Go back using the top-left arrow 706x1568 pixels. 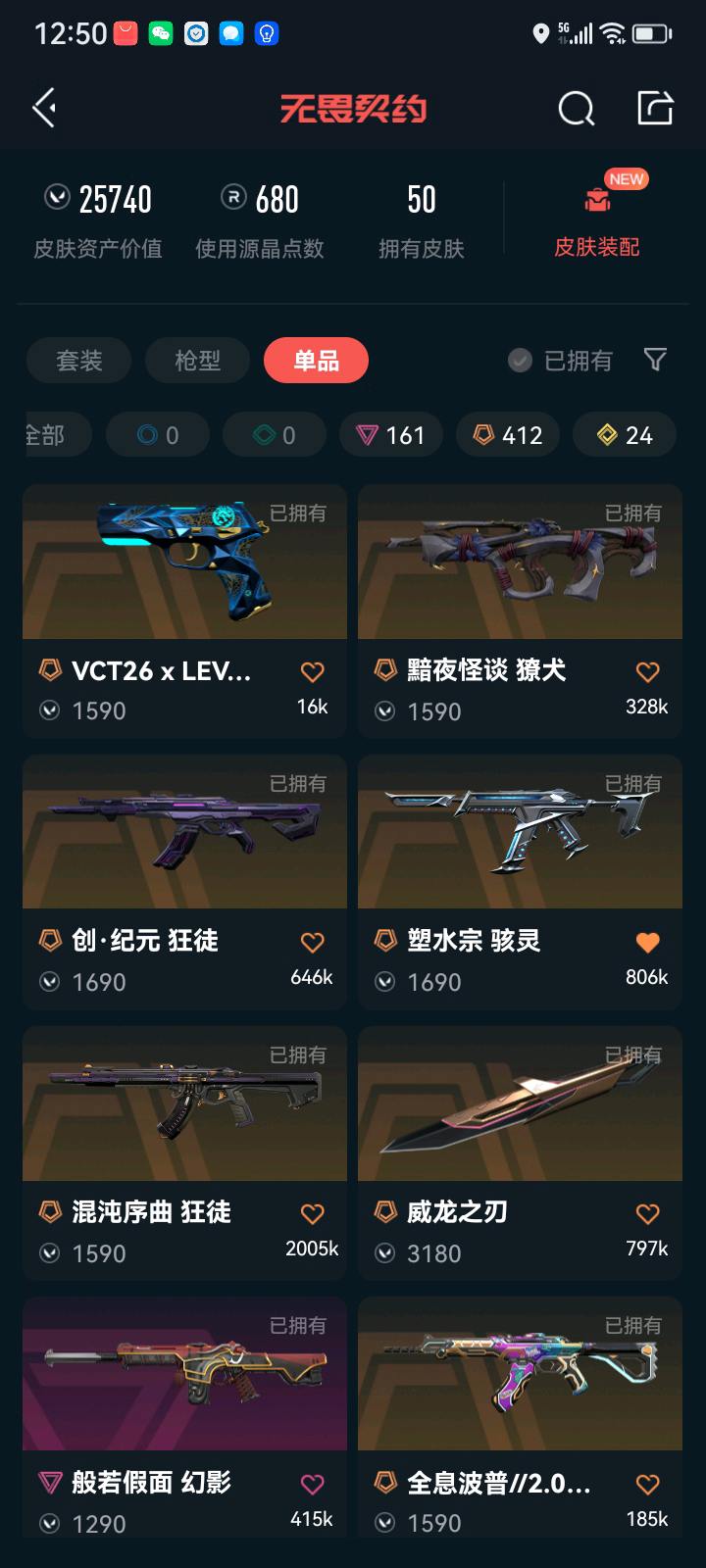(44, 108)
